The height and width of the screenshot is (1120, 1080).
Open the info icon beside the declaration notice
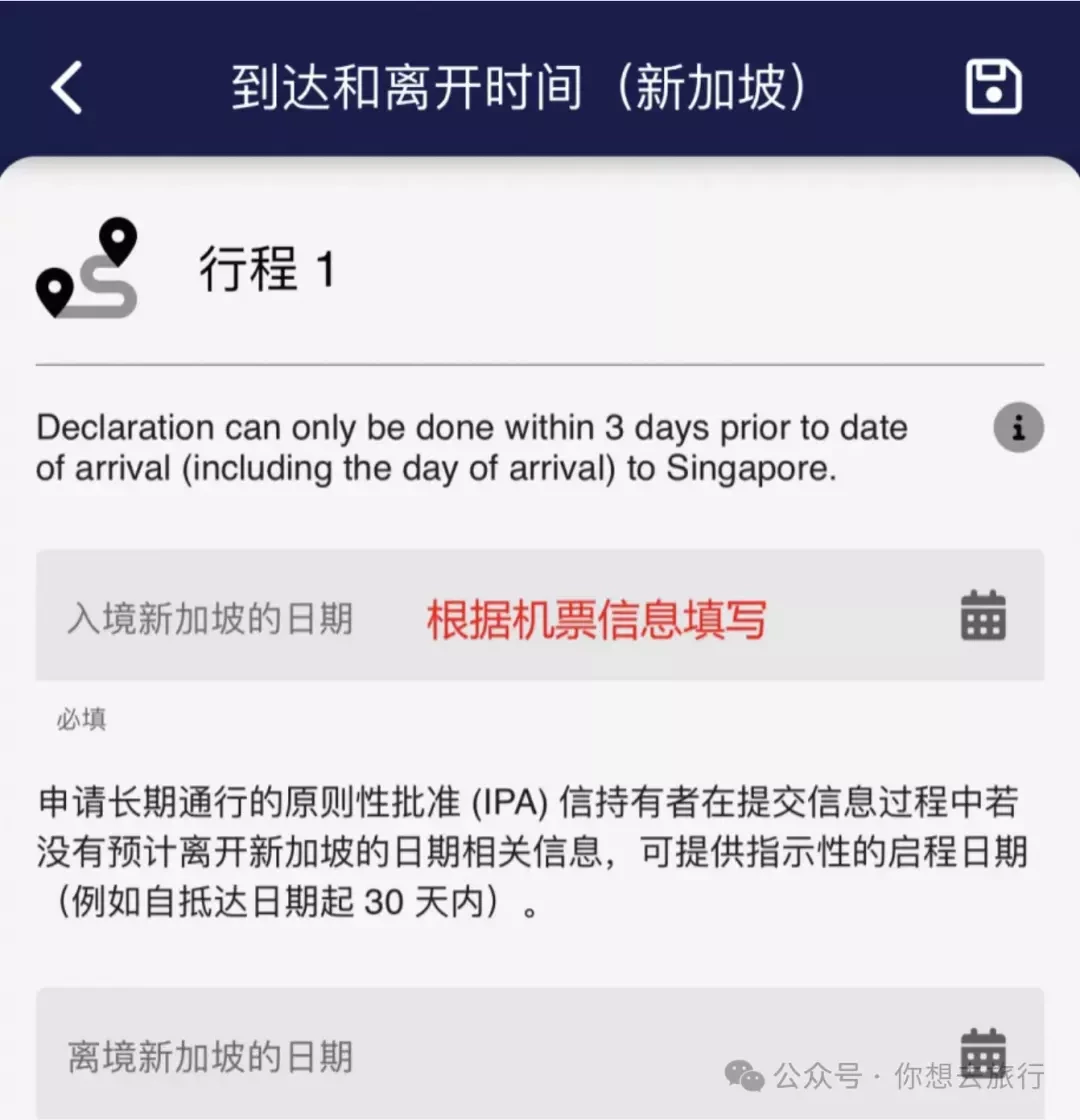1018,429
